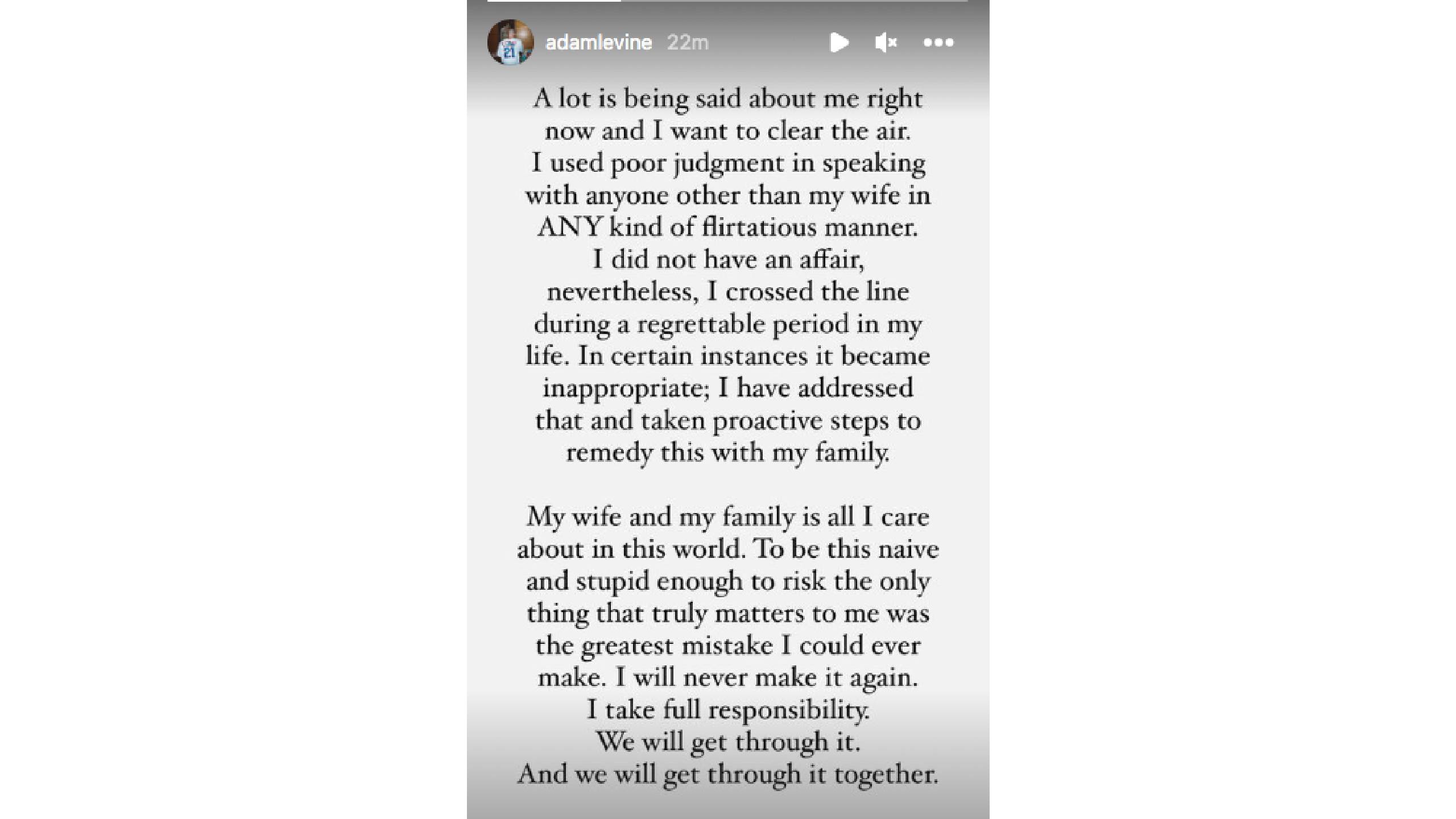Open the story overflow menu
Image resolution: width=1456 pixels, height=819 pixels.
click(938, 42)
